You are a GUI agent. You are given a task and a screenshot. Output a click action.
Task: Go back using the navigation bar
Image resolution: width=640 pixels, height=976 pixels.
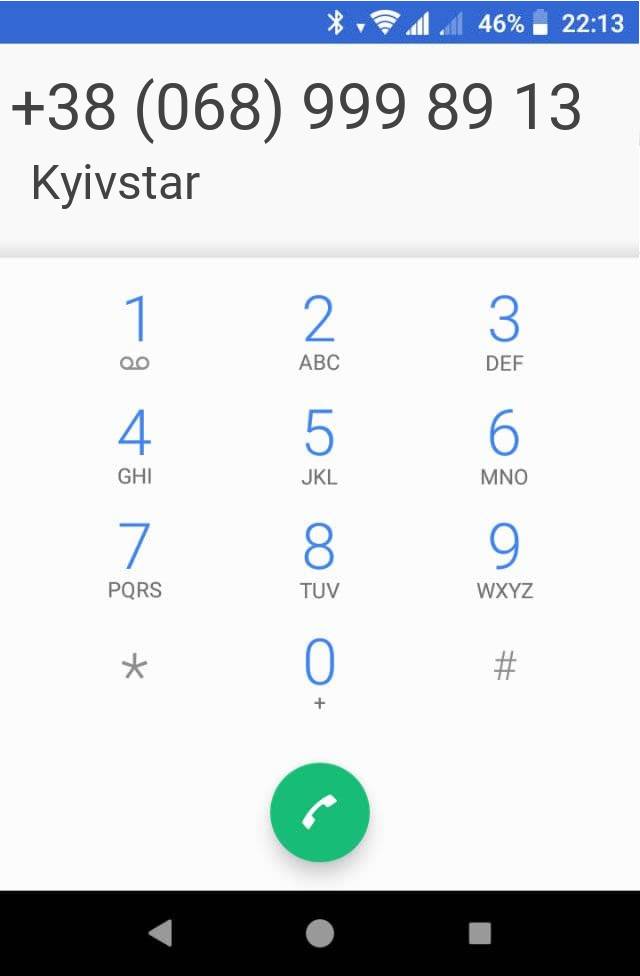click(160, 933)
